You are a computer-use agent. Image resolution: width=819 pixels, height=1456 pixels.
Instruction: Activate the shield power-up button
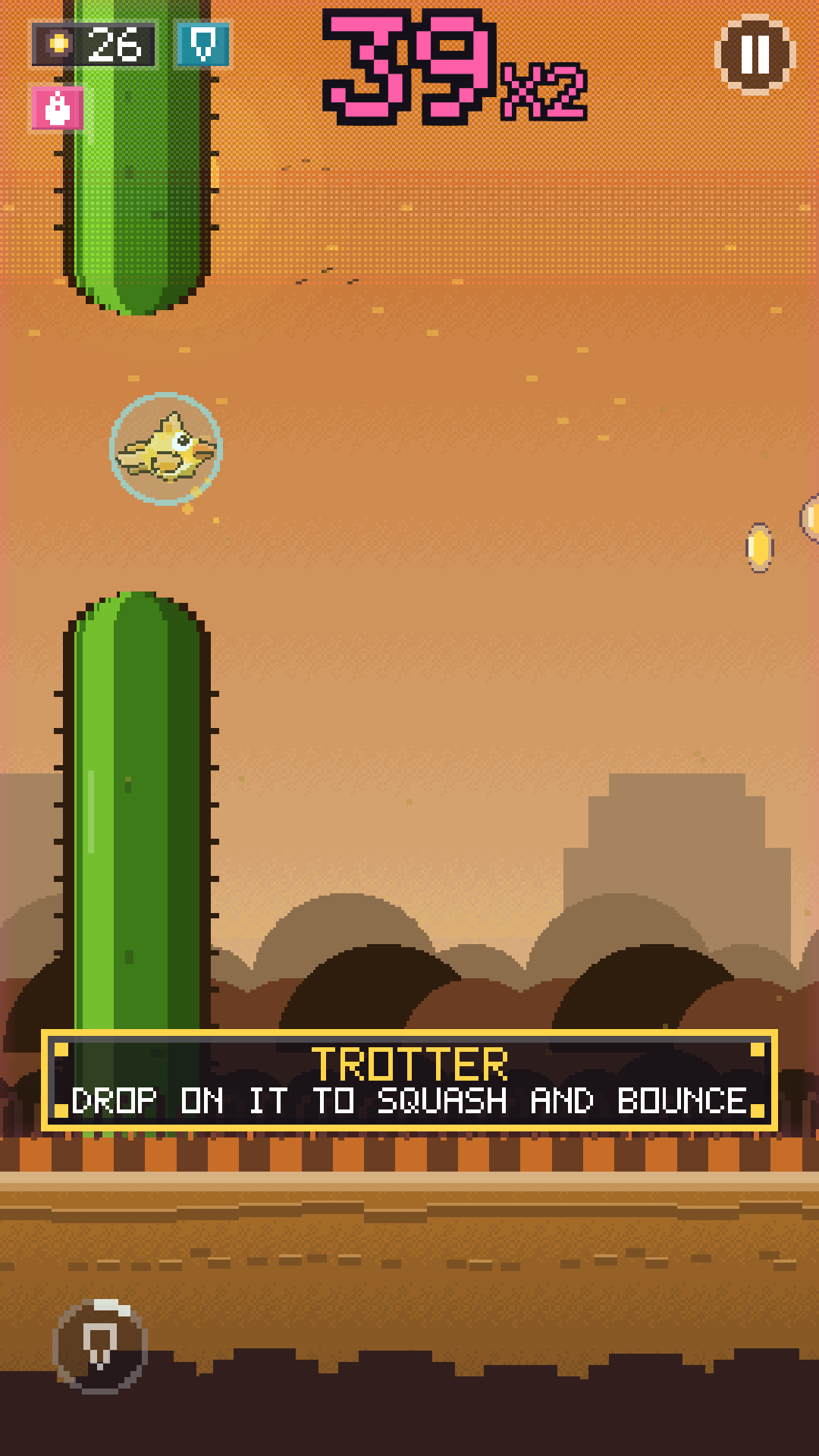coord(100,1346)
